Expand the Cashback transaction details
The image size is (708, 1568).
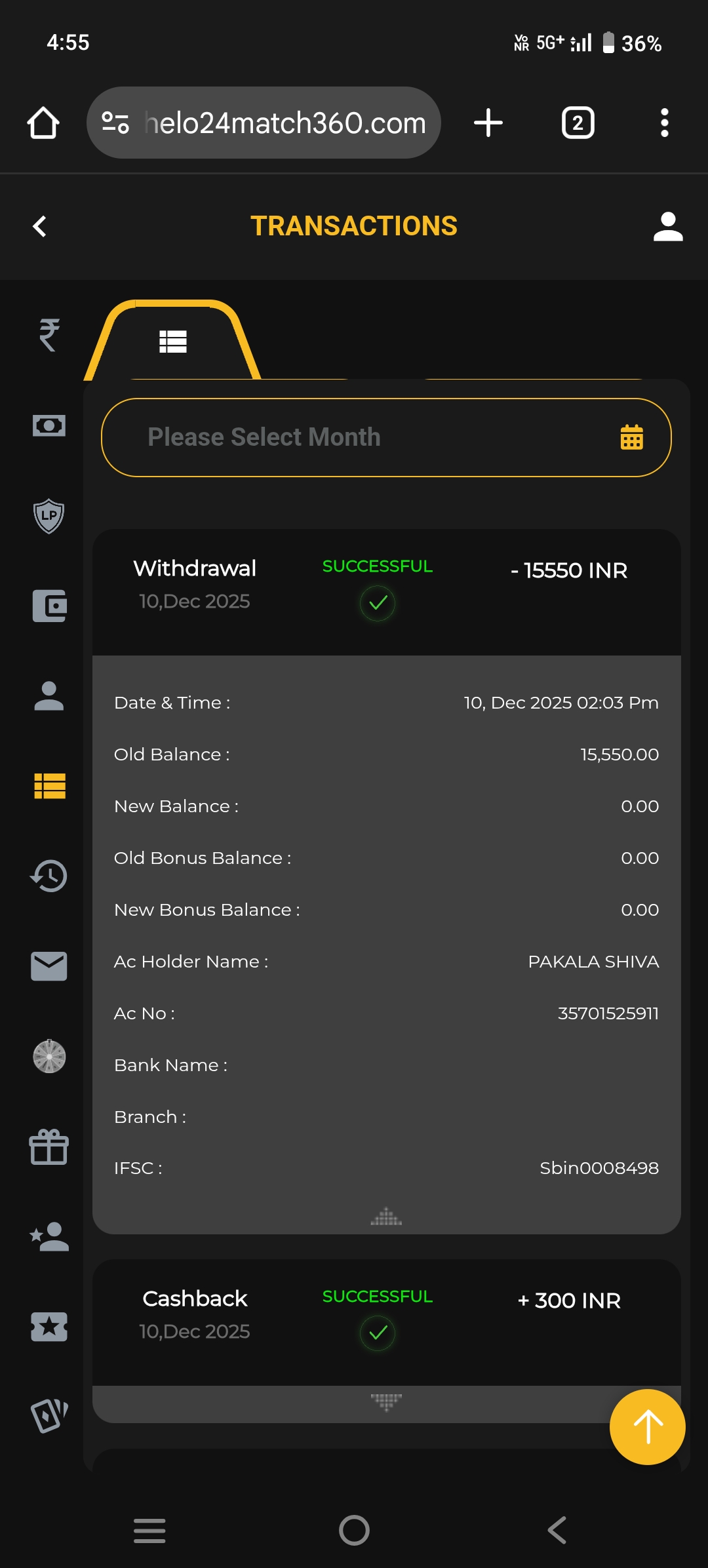(x=386, y=1402)
